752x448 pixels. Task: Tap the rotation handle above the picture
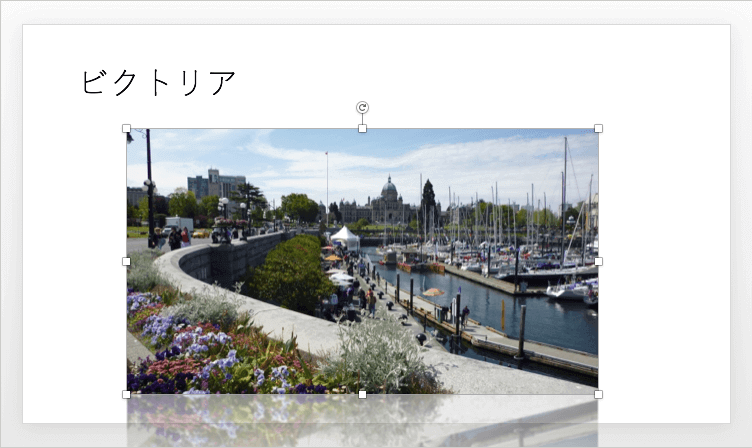(362, 107)
